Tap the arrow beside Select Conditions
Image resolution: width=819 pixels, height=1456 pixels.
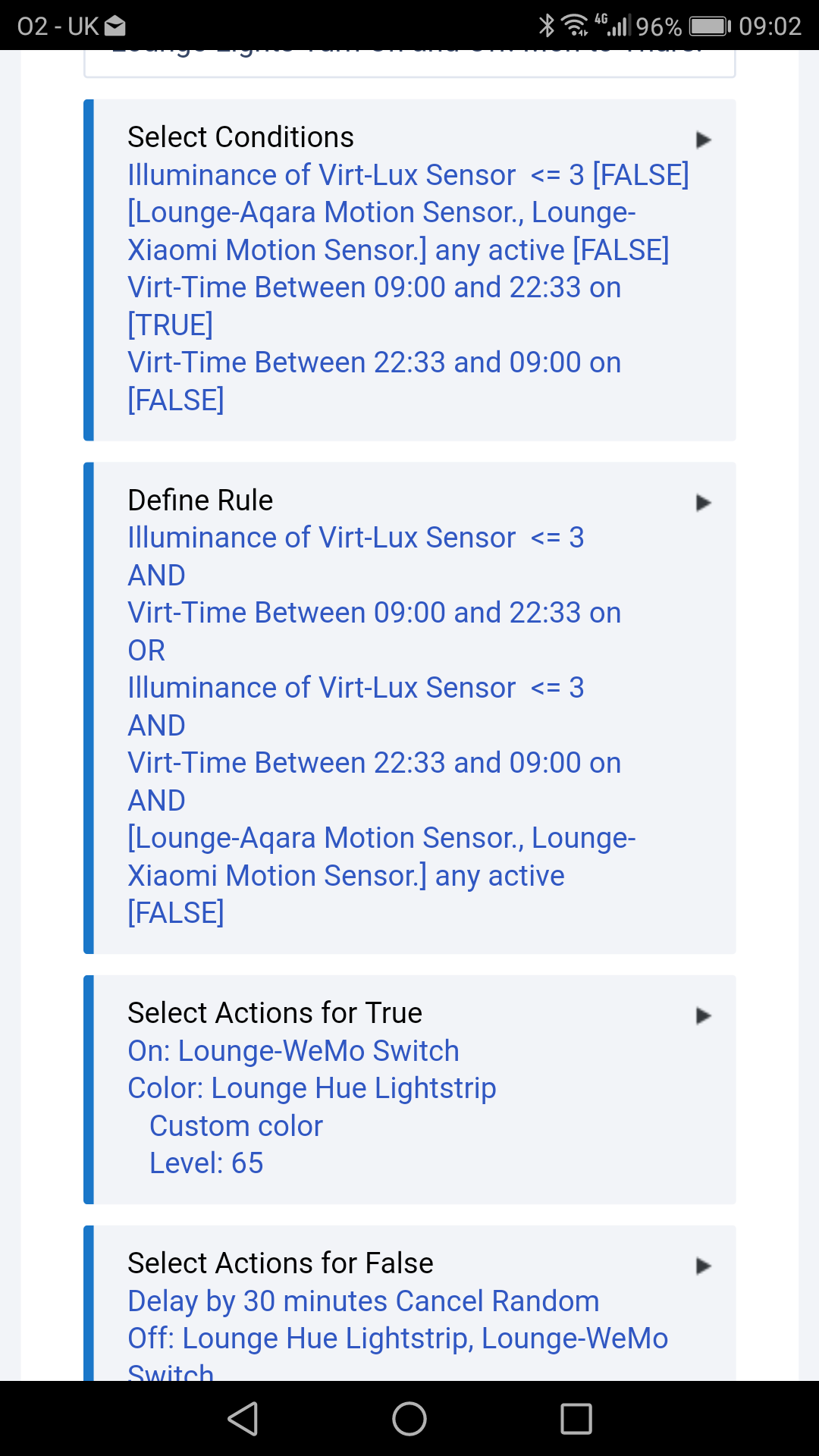tap(703, 140)
